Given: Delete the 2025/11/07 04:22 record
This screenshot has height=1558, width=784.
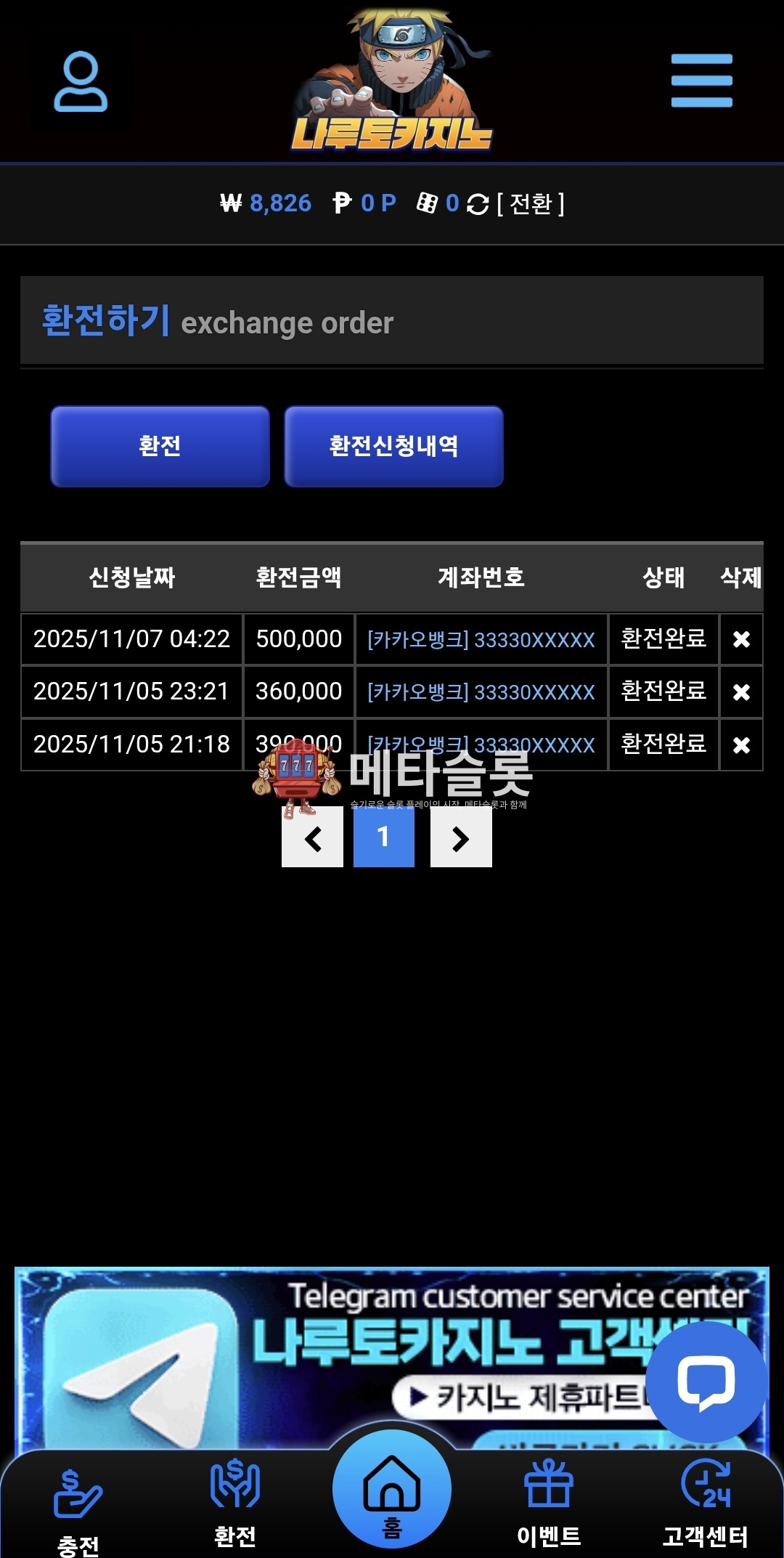Looking at the screenshot, I should click(x=741, y=639).
